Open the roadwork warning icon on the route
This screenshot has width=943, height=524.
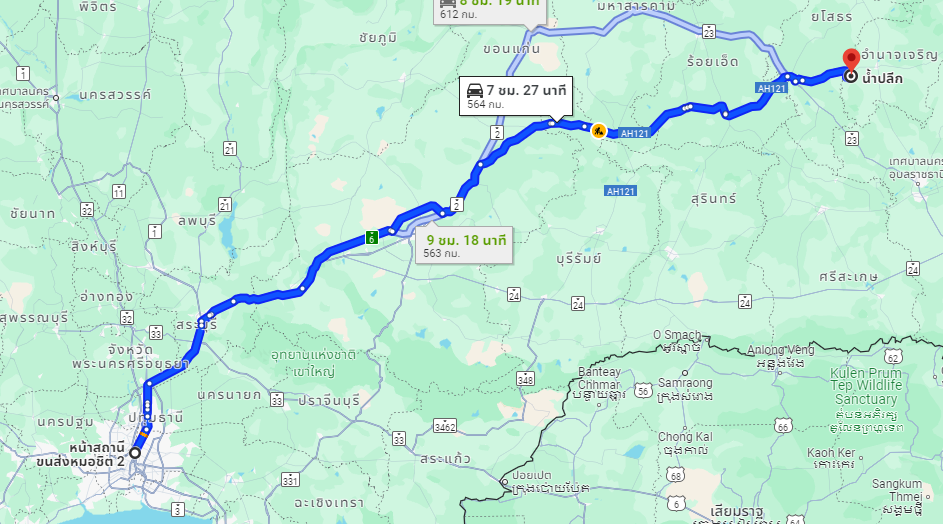(x=598, y=130)
